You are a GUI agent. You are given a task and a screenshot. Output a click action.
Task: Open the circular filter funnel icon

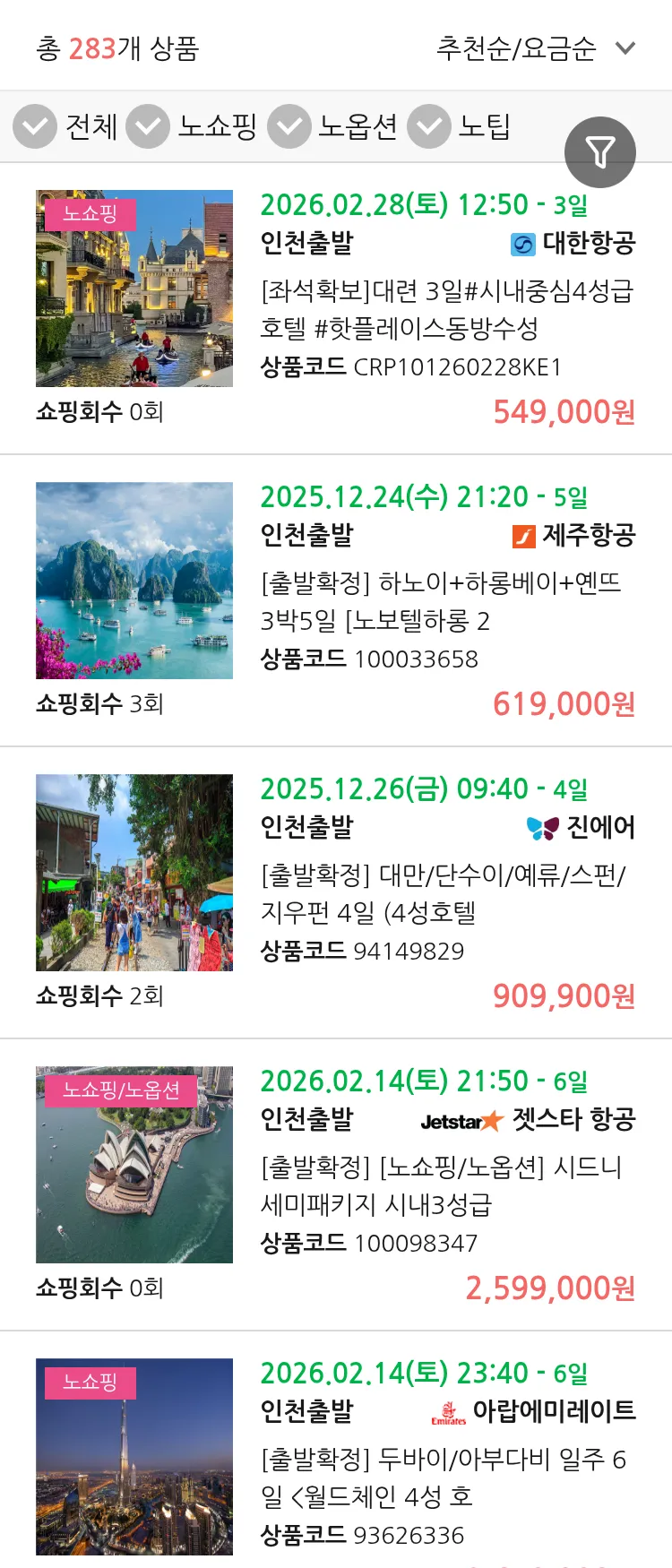[599, 152]
